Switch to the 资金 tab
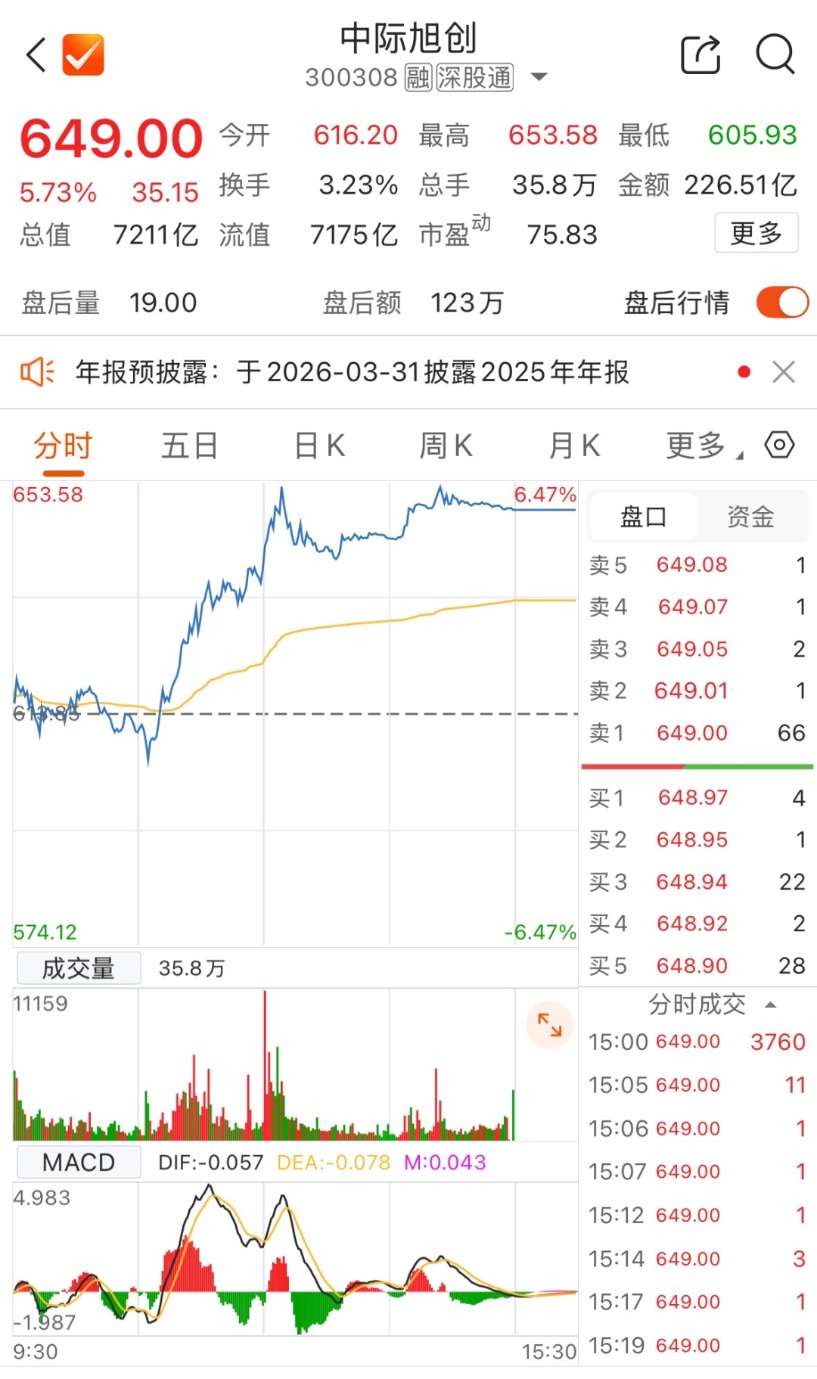Image resolution: width=817 pixels, height=1379 pixels. pyautogui.click(x=750, y=517)
